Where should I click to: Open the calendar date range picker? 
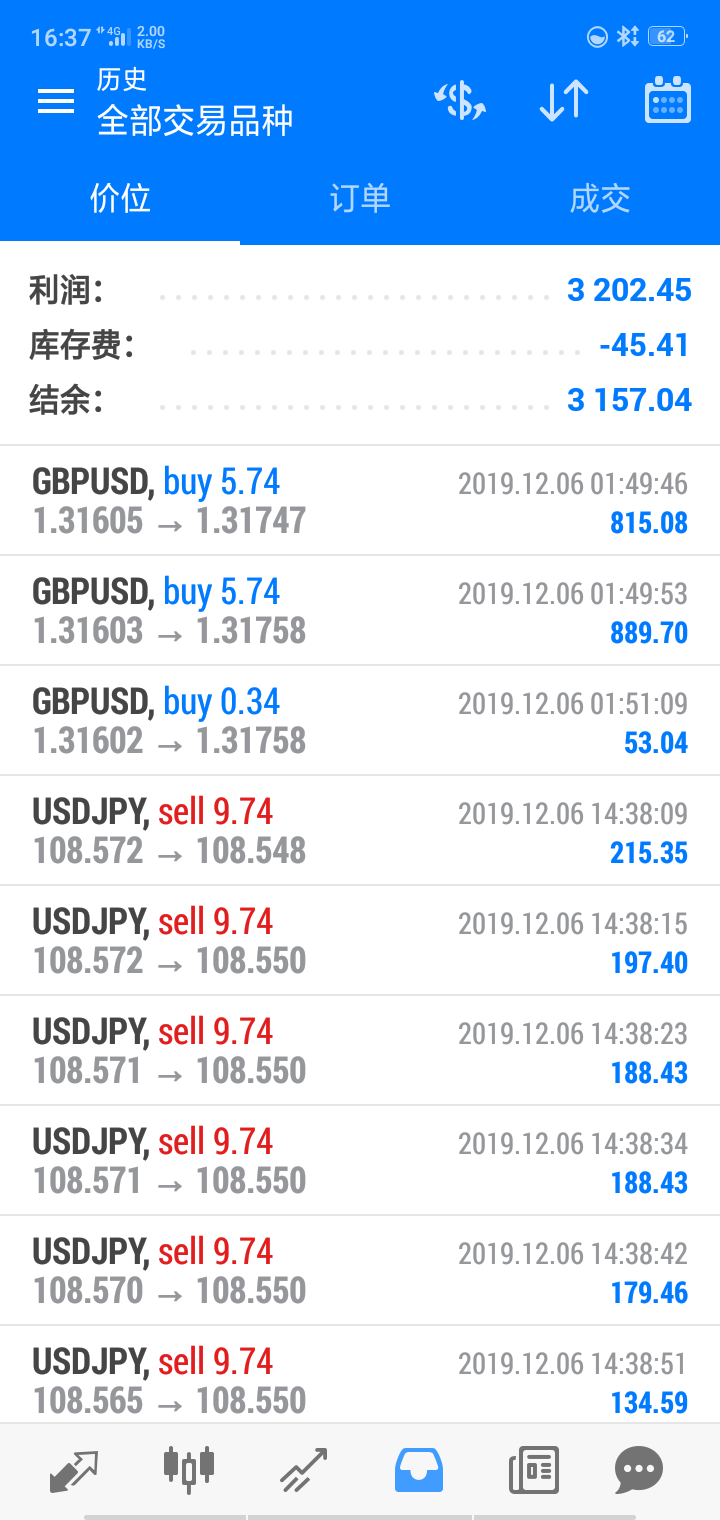click(x=667, y=101)
